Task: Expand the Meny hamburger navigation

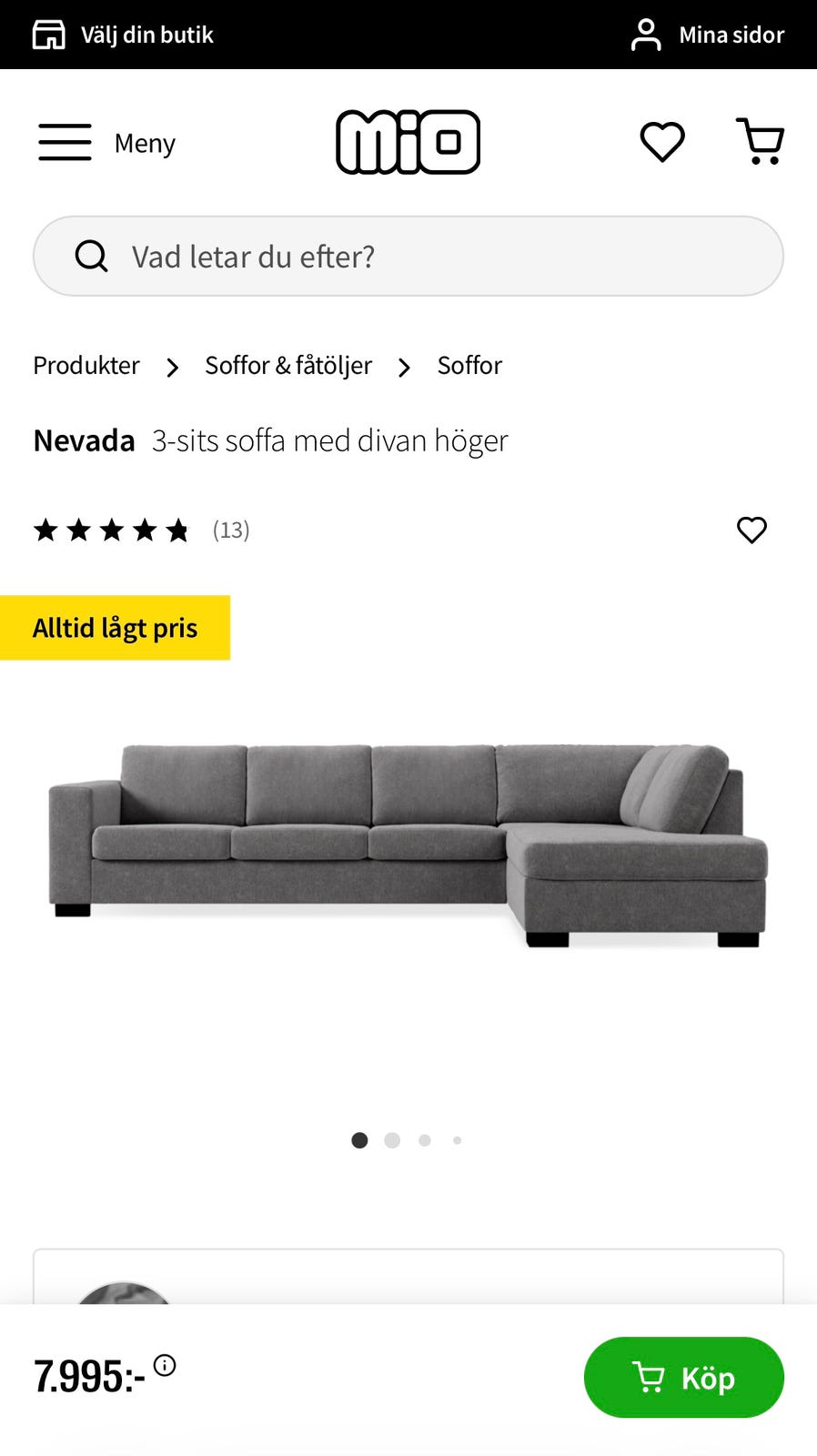Action: [64, 142]
